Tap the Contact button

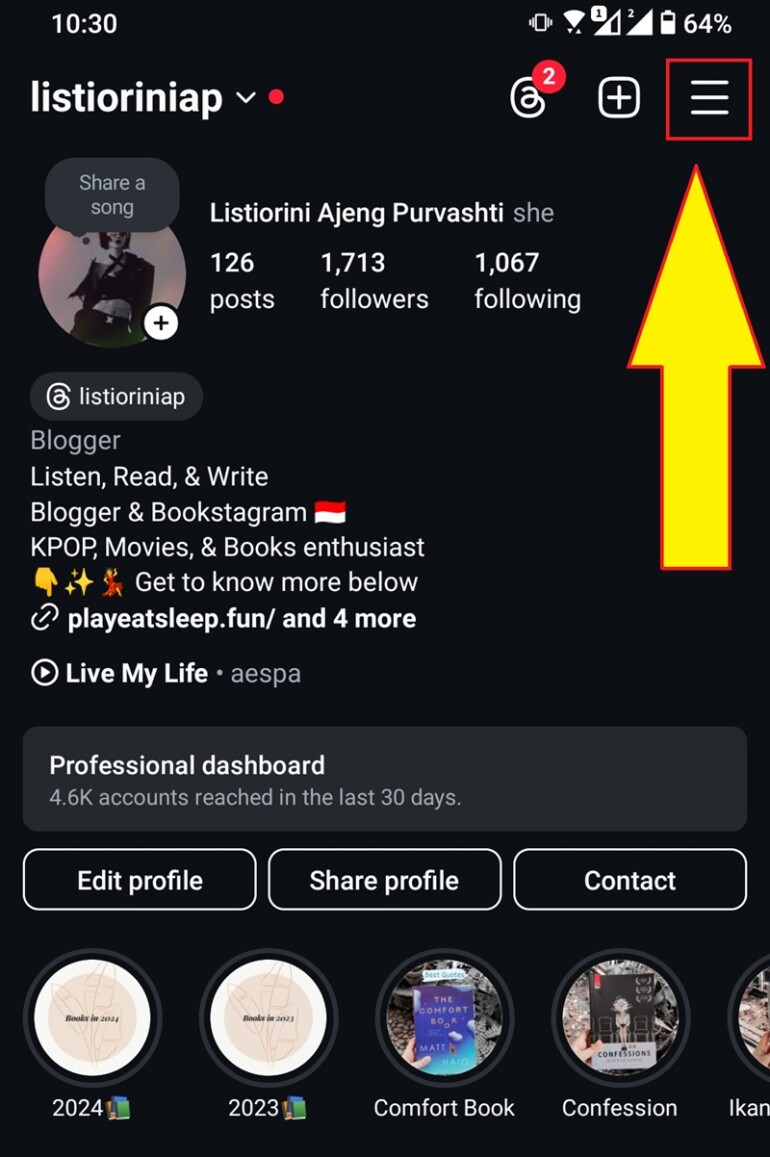point(630,880)
